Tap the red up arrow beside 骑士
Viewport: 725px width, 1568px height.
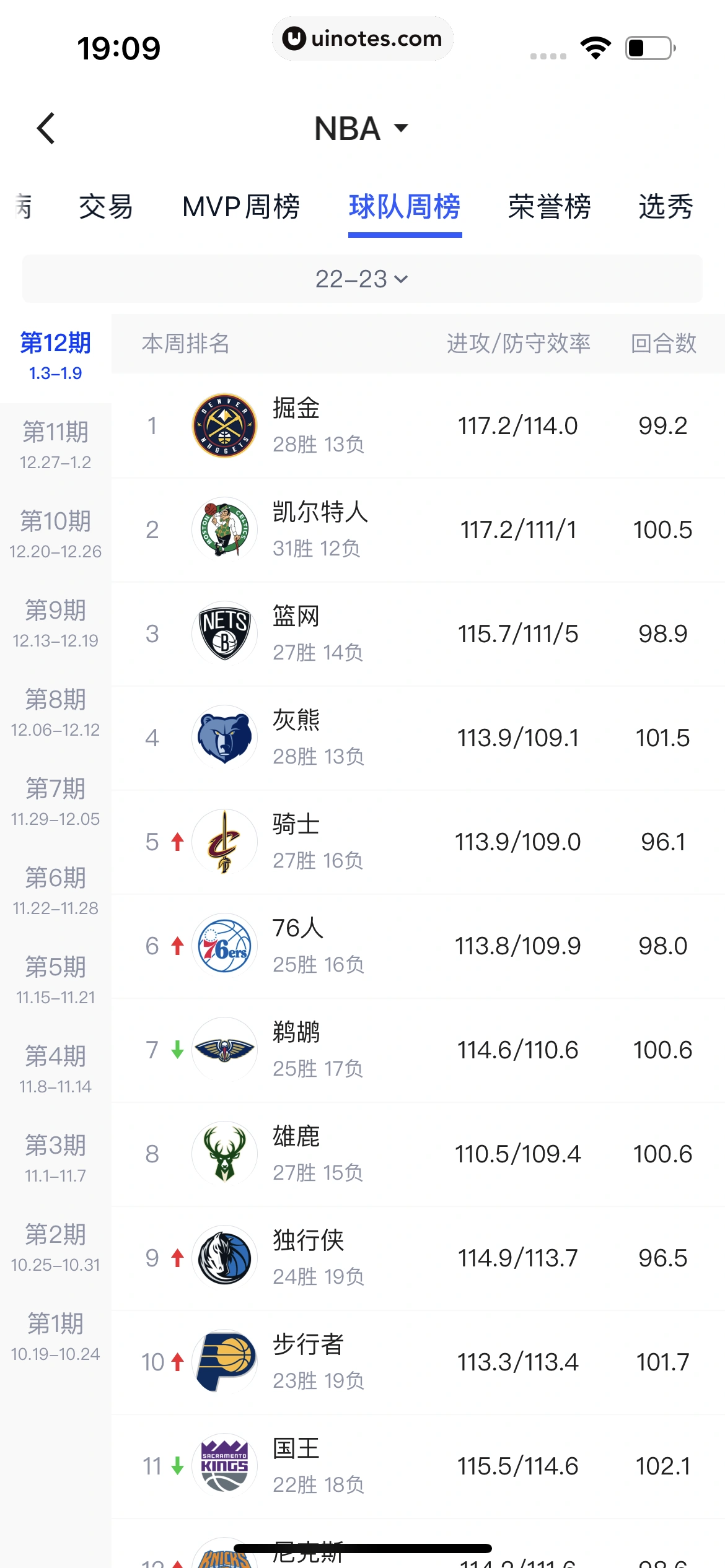click(178, 841)
